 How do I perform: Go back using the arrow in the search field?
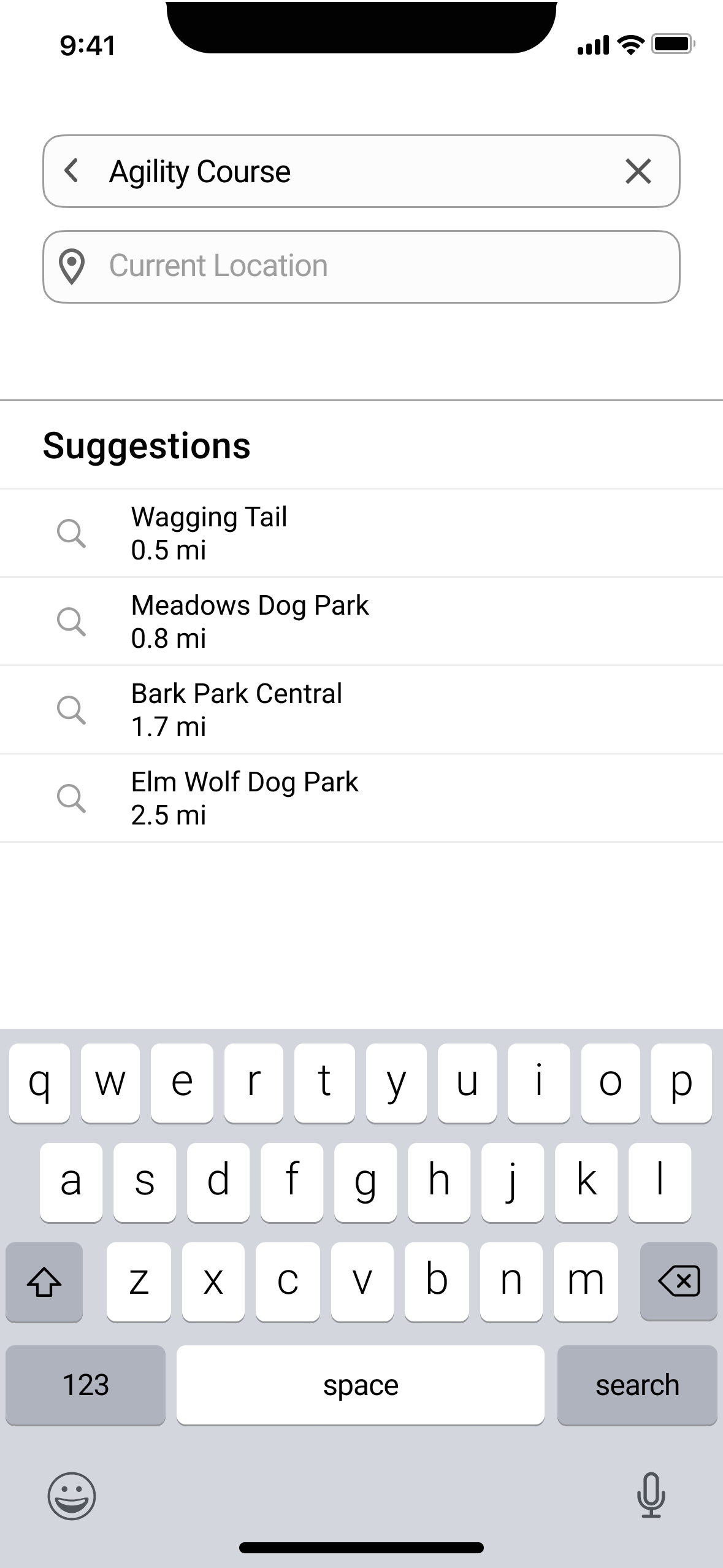(x=72, y=171)
